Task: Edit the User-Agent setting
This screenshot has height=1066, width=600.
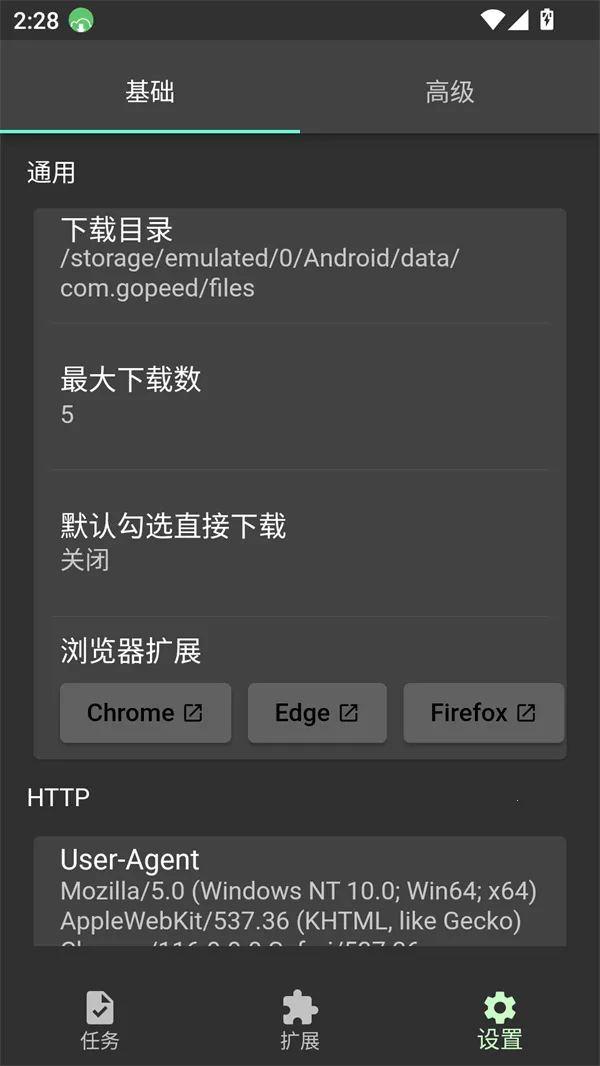Action: 300,890
